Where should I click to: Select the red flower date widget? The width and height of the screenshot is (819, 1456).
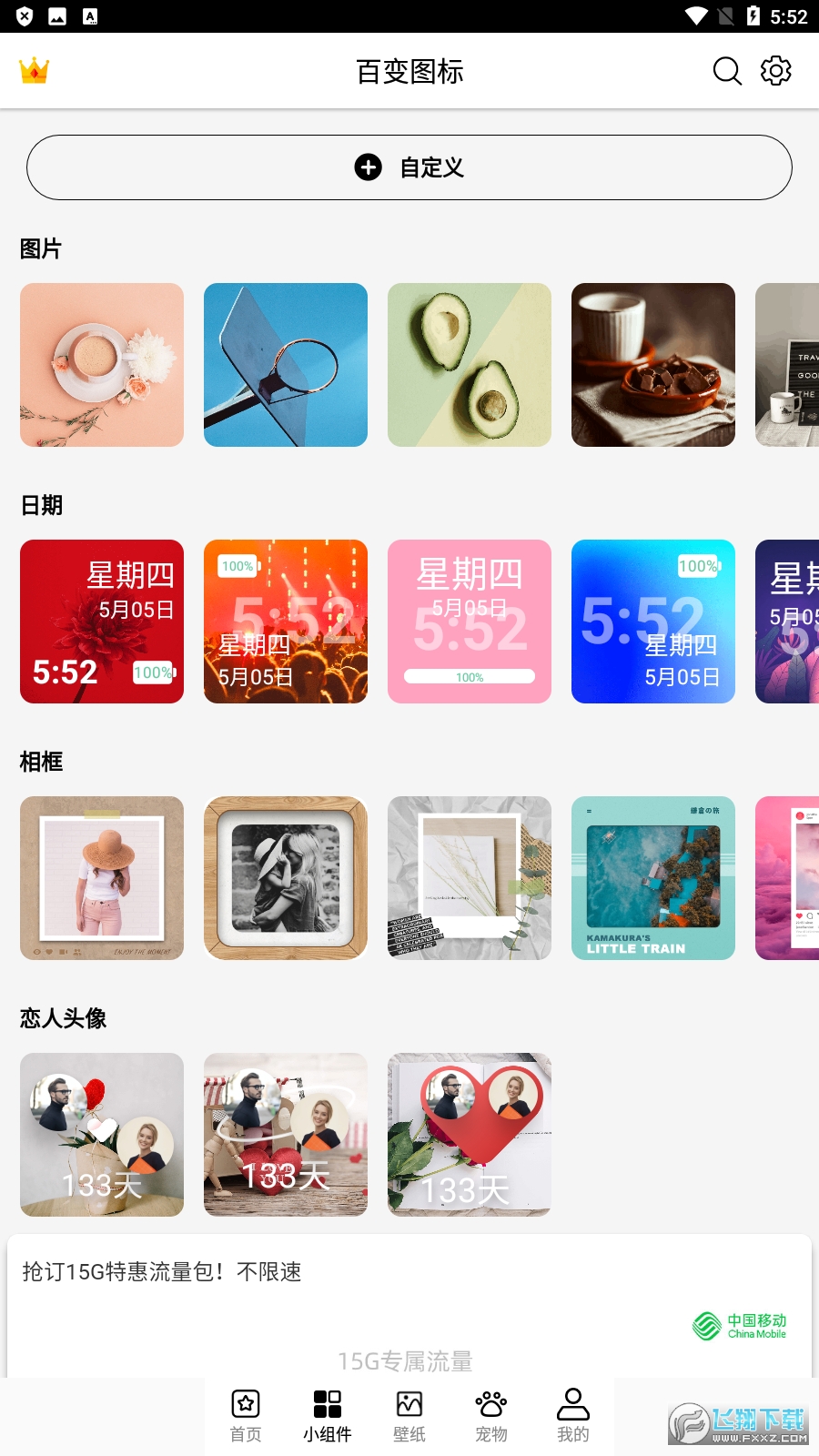[x=102, y=622]
